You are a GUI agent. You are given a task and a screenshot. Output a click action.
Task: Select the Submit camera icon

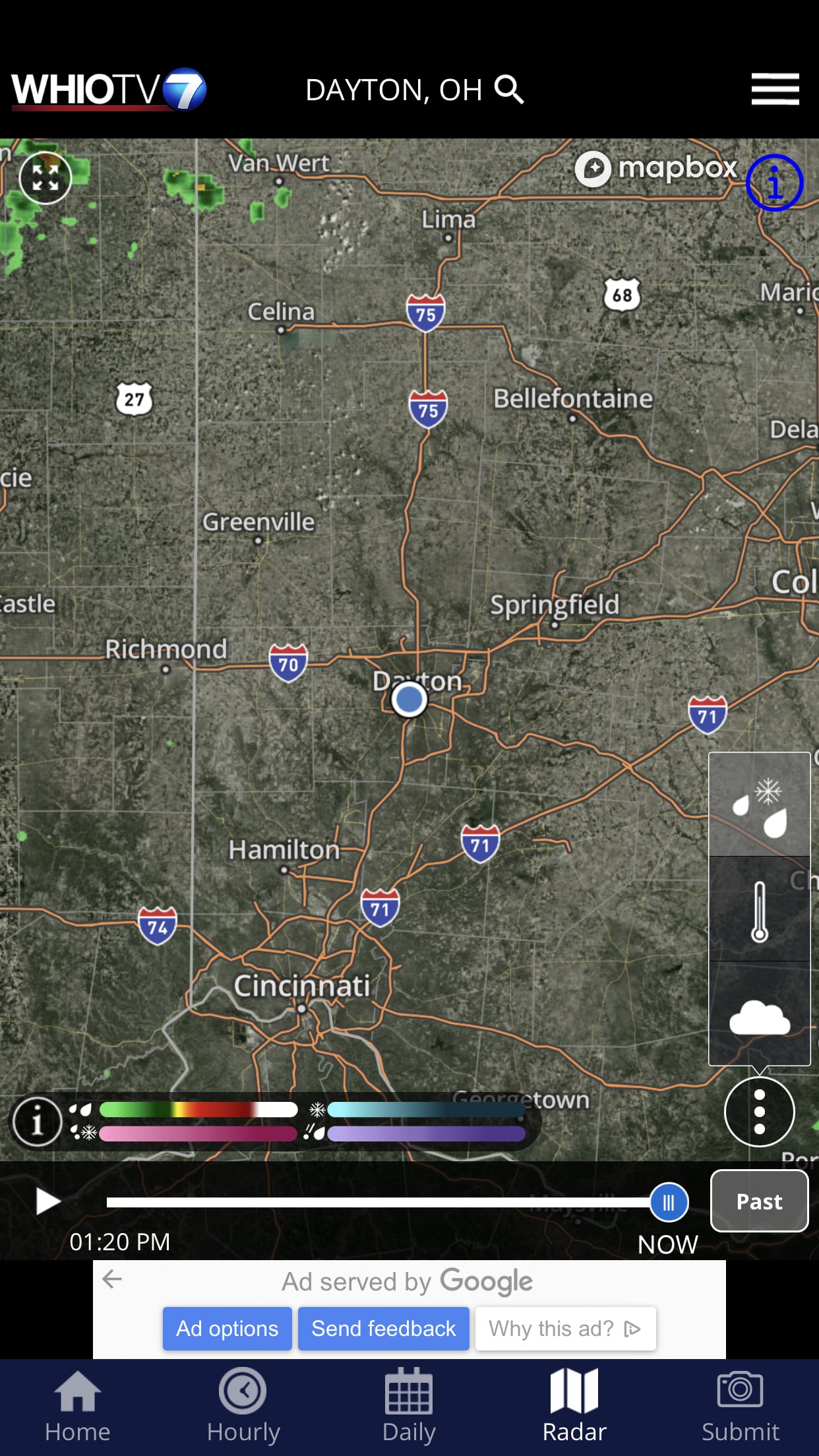pos(740,1389)
